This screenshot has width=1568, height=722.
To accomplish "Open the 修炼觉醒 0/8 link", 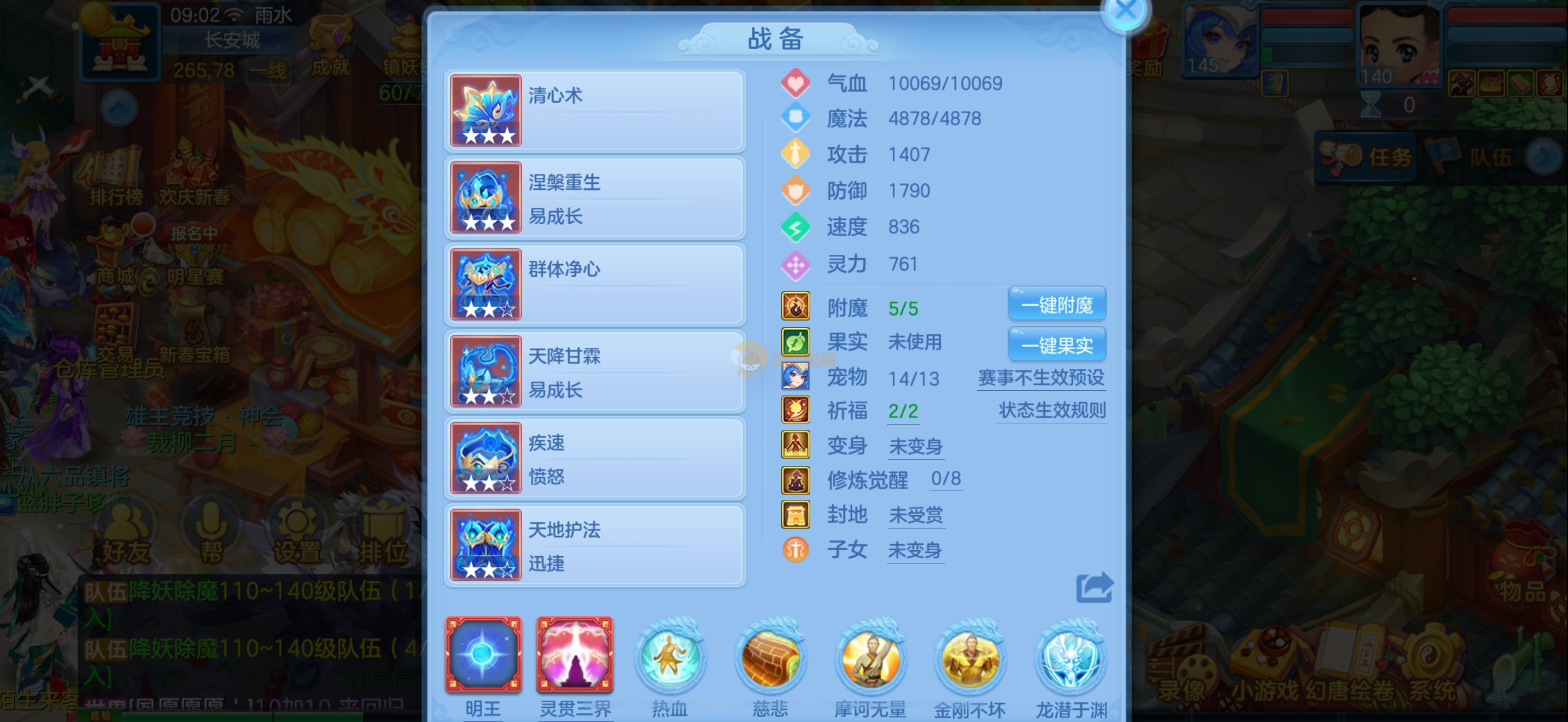I will 945,480.
